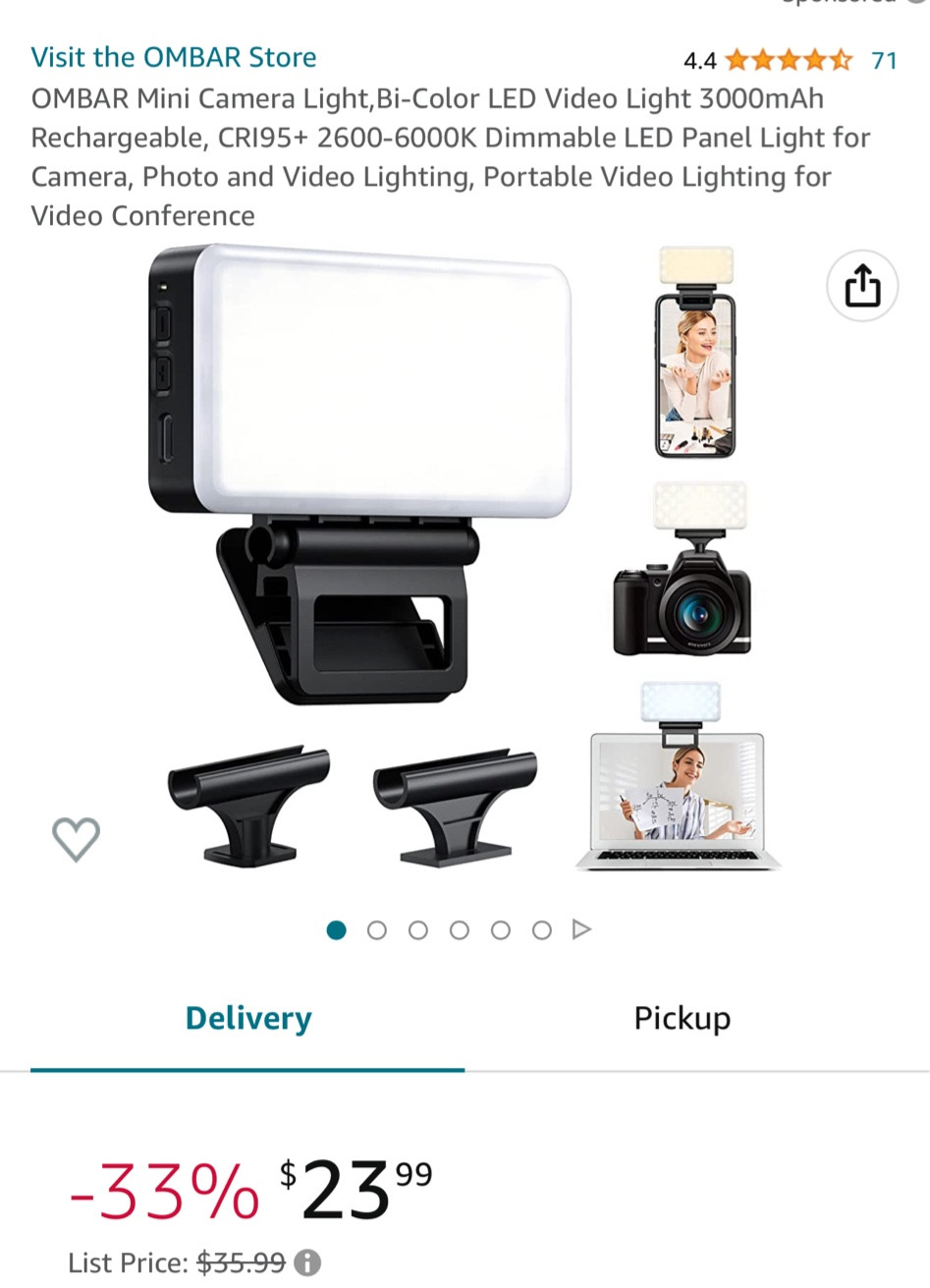Click the last carousel dot before the arrow
Image resolution: width=930 pixels, height=1288 pixels.
tap(541, 928)
